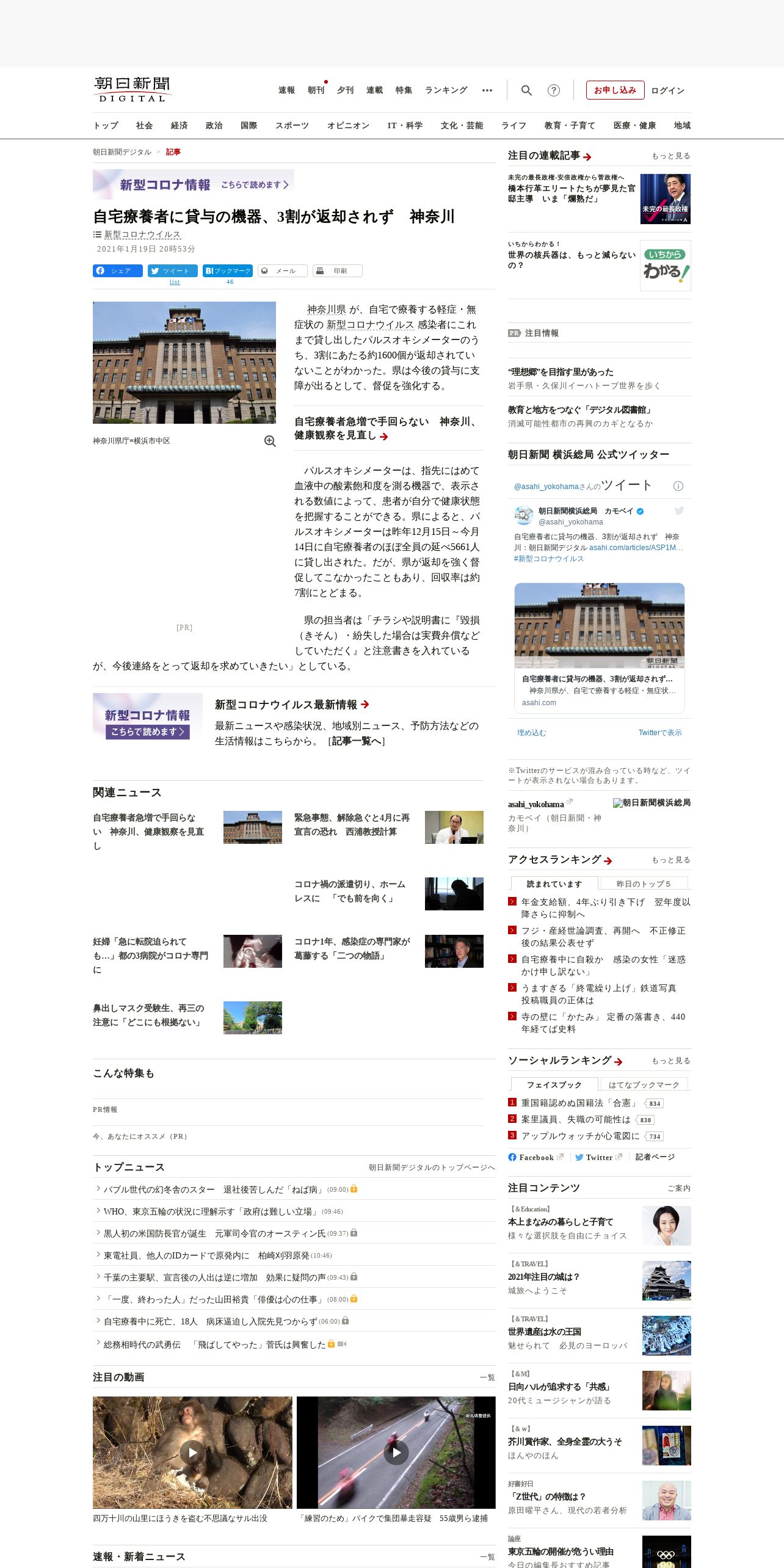Open the ログイン login link
The height and width of the screenshot is (1568, 784).
[667, 90]
